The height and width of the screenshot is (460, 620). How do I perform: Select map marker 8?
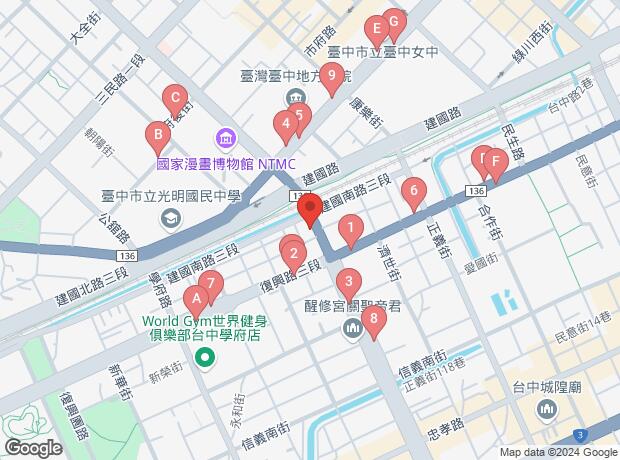(373, 319)
